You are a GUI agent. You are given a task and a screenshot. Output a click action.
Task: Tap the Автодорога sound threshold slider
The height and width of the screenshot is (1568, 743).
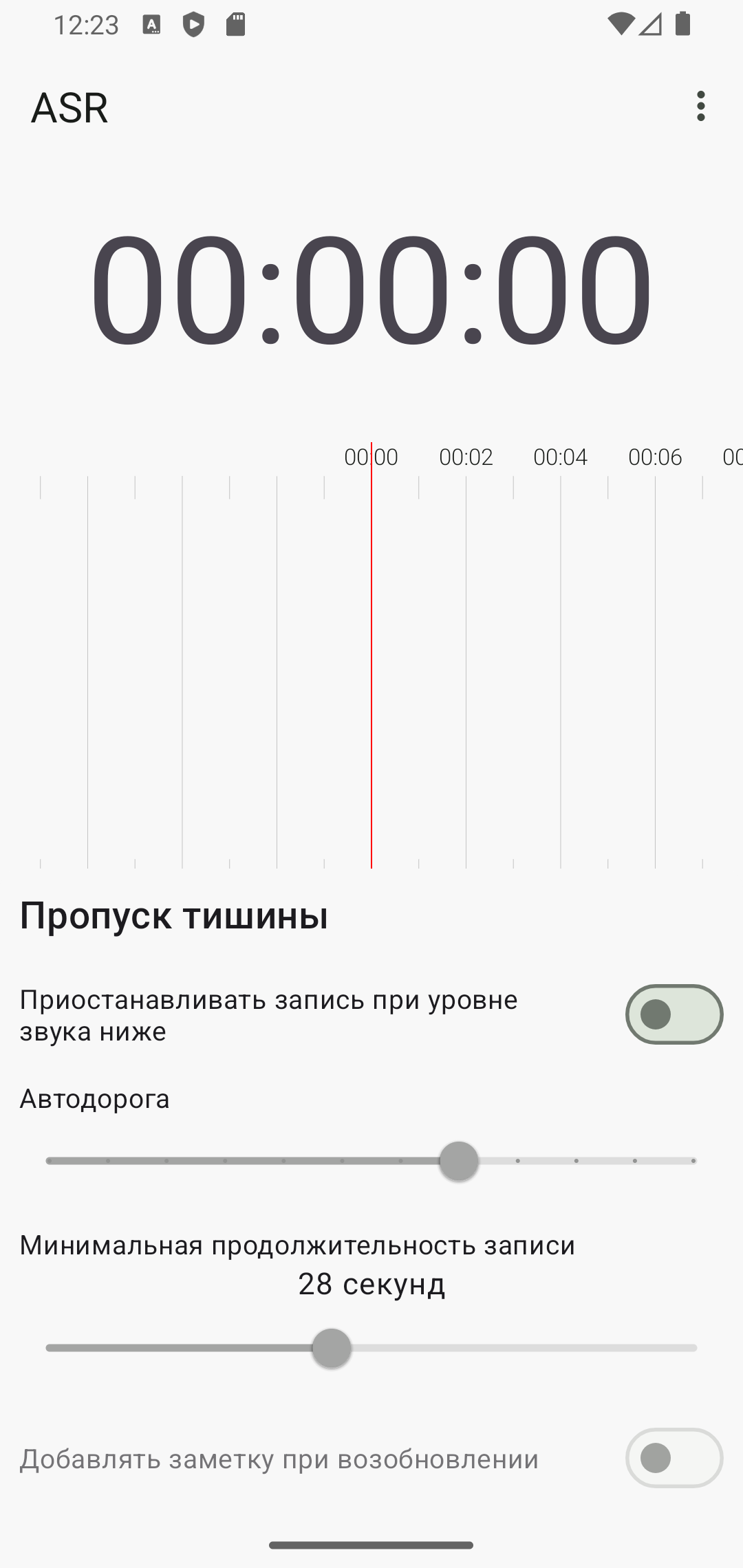371,1161
